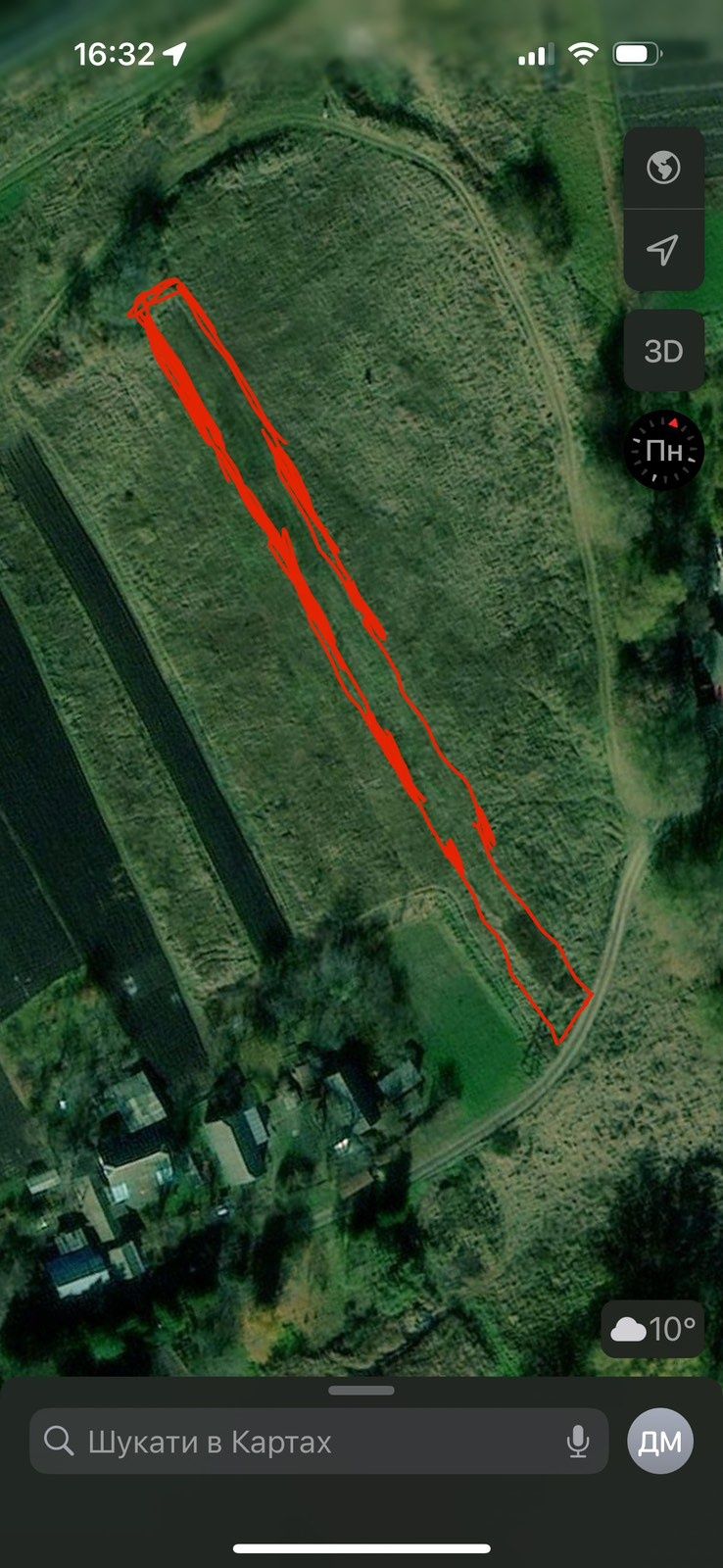Screen dimensions: 723x1568
Task: Center map on current location arrow
Action: tap(663, 250)
